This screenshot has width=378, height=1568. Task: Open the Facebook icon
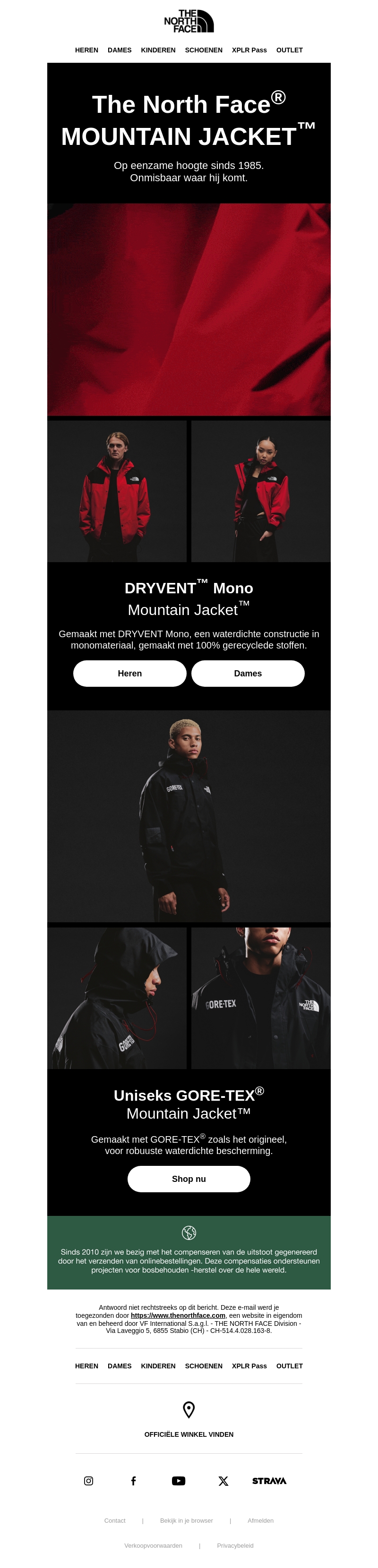pyautogui.click(x=134, y=1481)
